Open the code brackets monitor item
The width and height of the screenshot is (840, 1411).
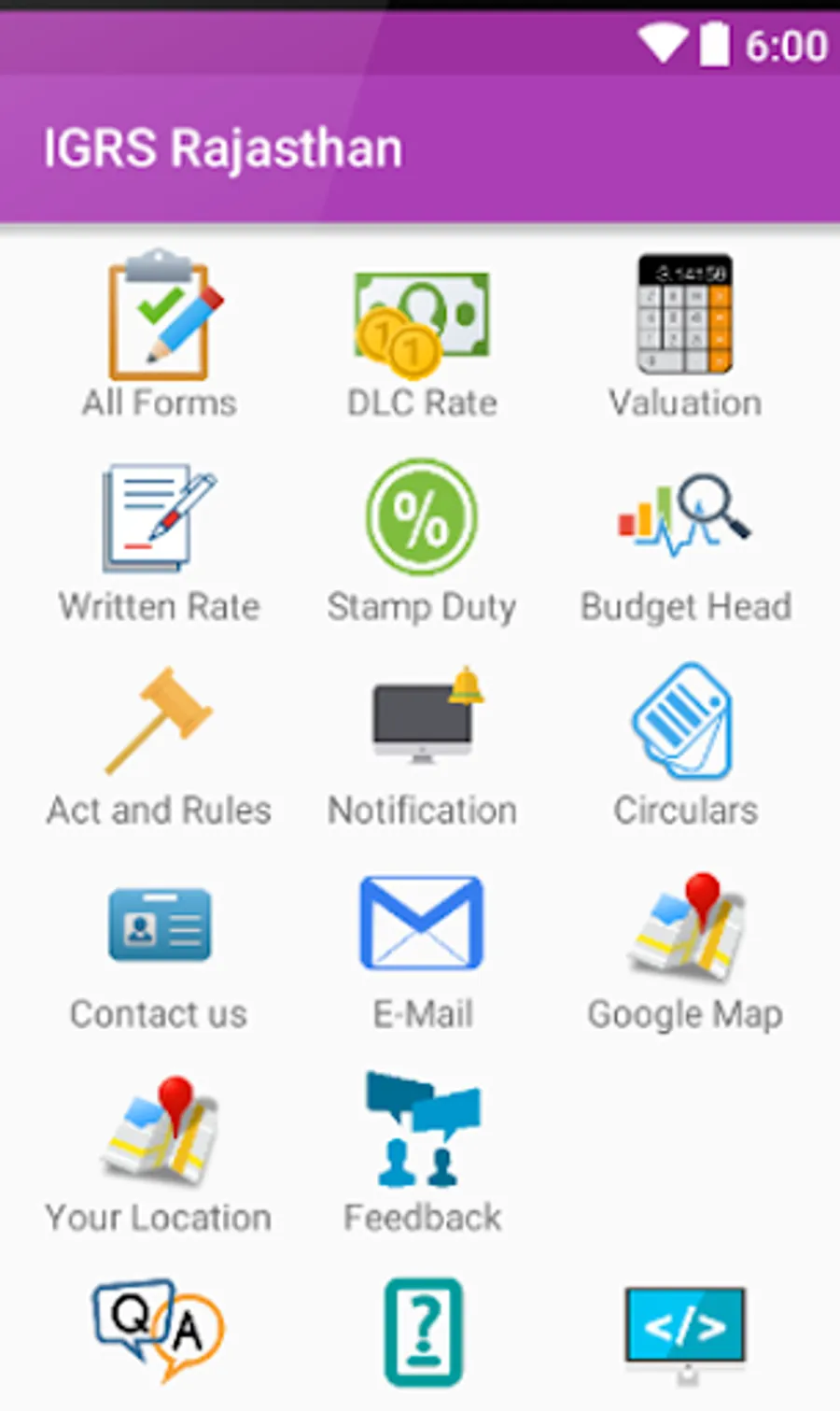pos(685,1333)
